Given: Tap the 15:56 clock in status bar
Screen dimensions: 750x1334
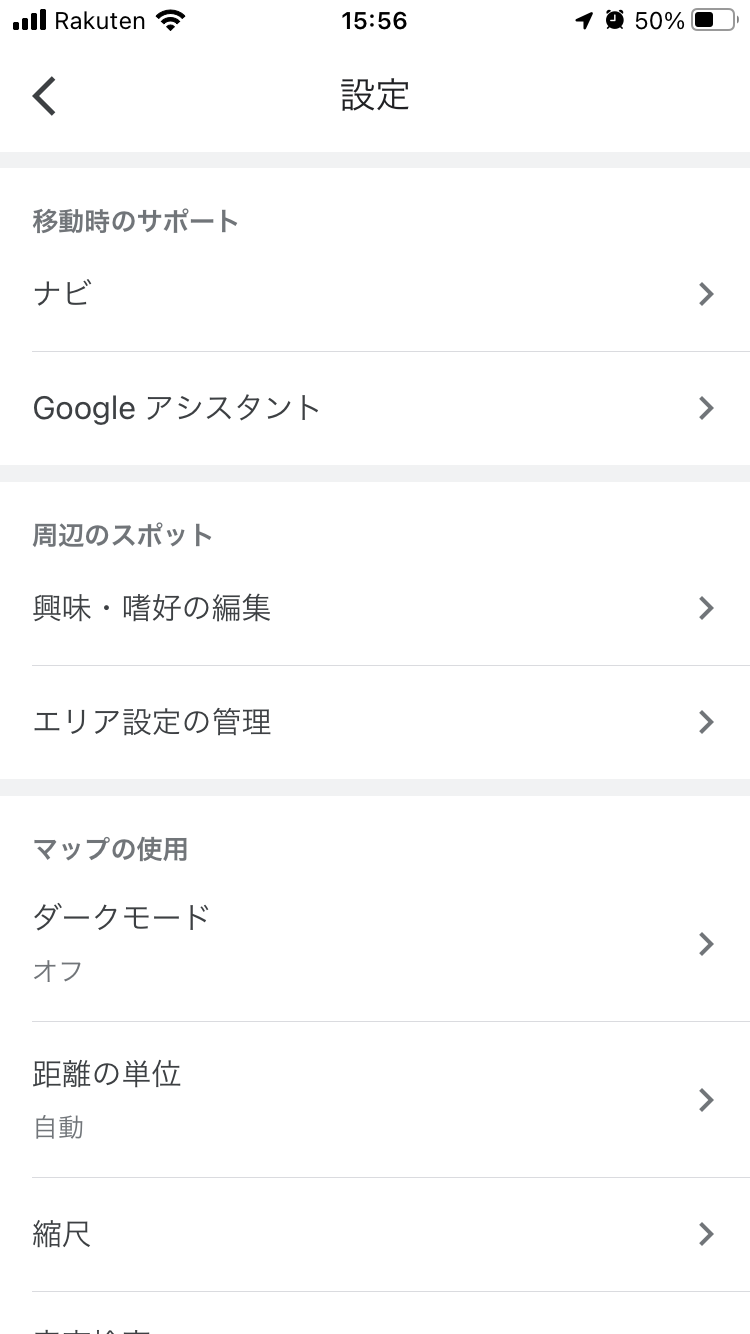Looking at the screenshot, I should (x=376, y=20).
